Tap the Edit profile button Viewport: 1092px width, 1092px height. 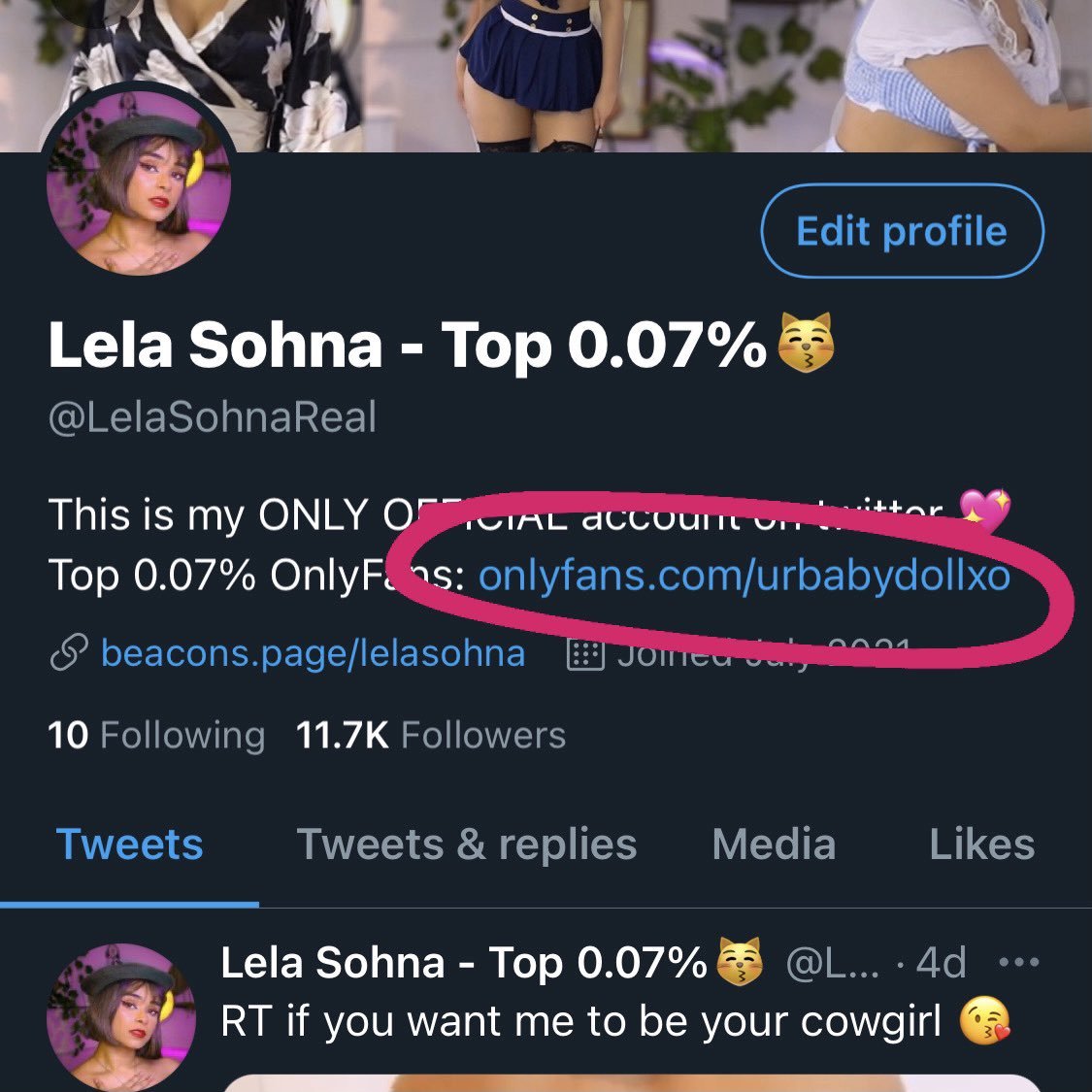902,232
